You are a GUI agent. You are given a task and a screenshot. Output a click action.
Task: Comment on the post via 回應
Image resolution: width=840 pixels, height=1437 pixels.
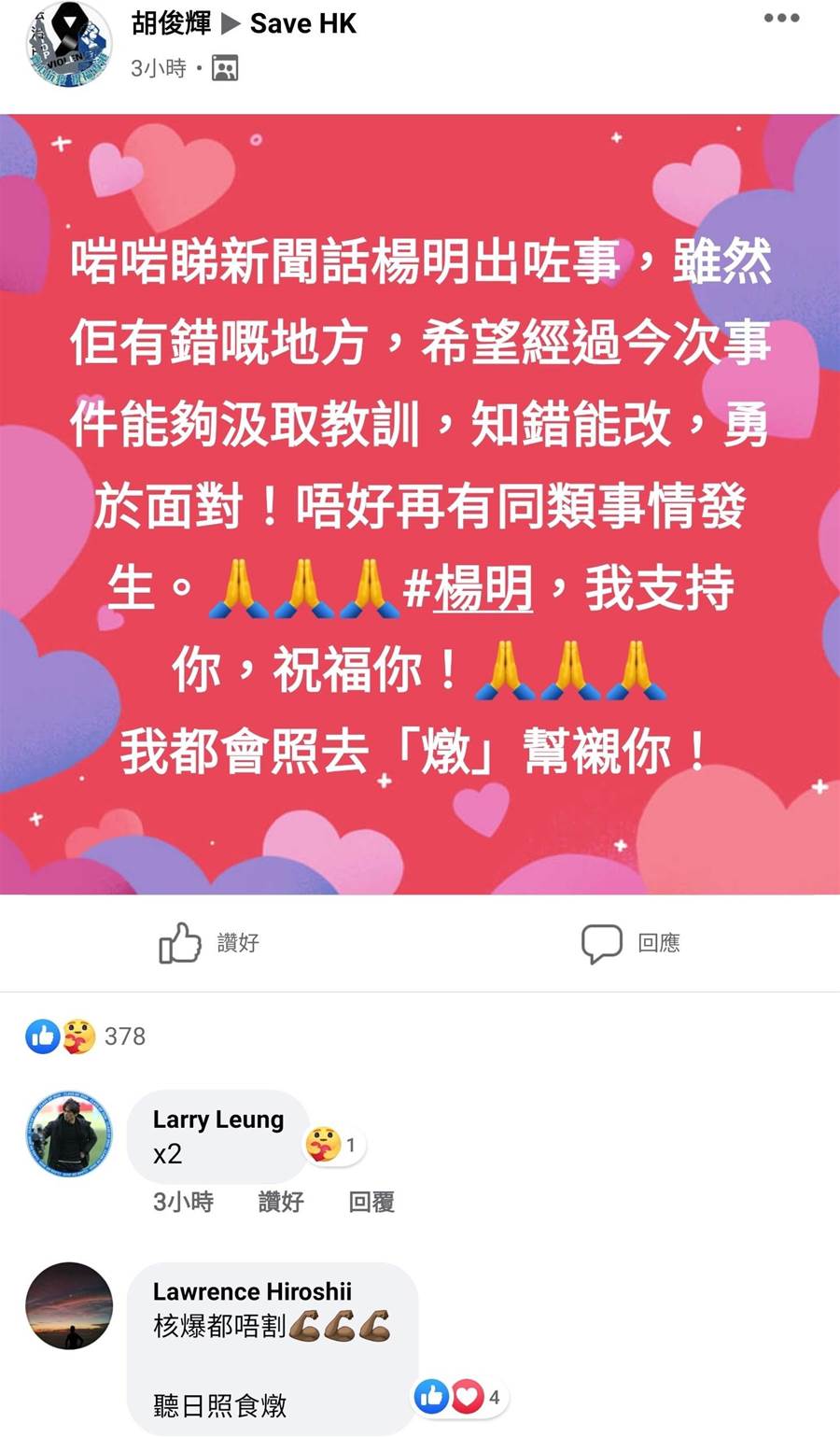click(630, 943)
